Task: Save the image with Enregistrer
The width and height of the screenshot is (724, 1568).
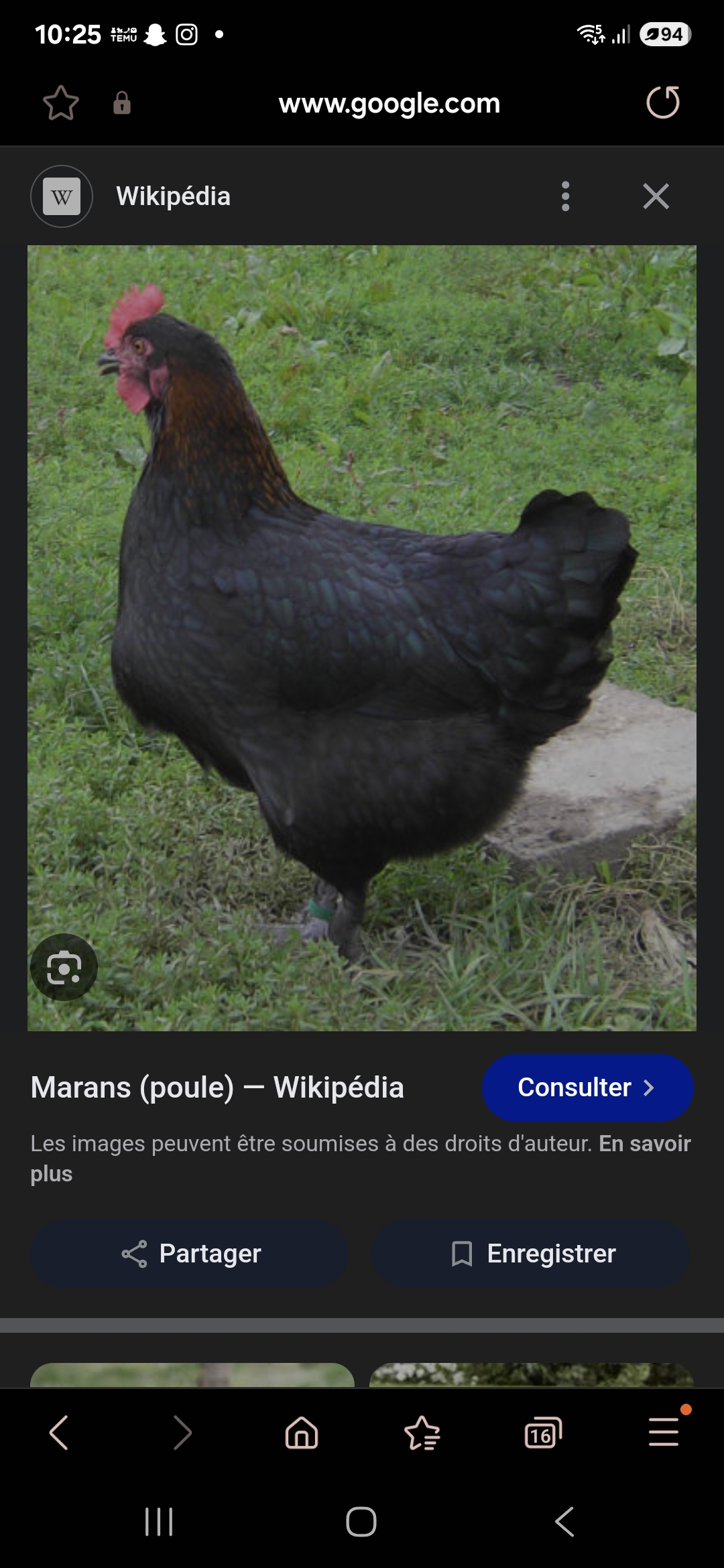Action: (x=531, y=1253)
